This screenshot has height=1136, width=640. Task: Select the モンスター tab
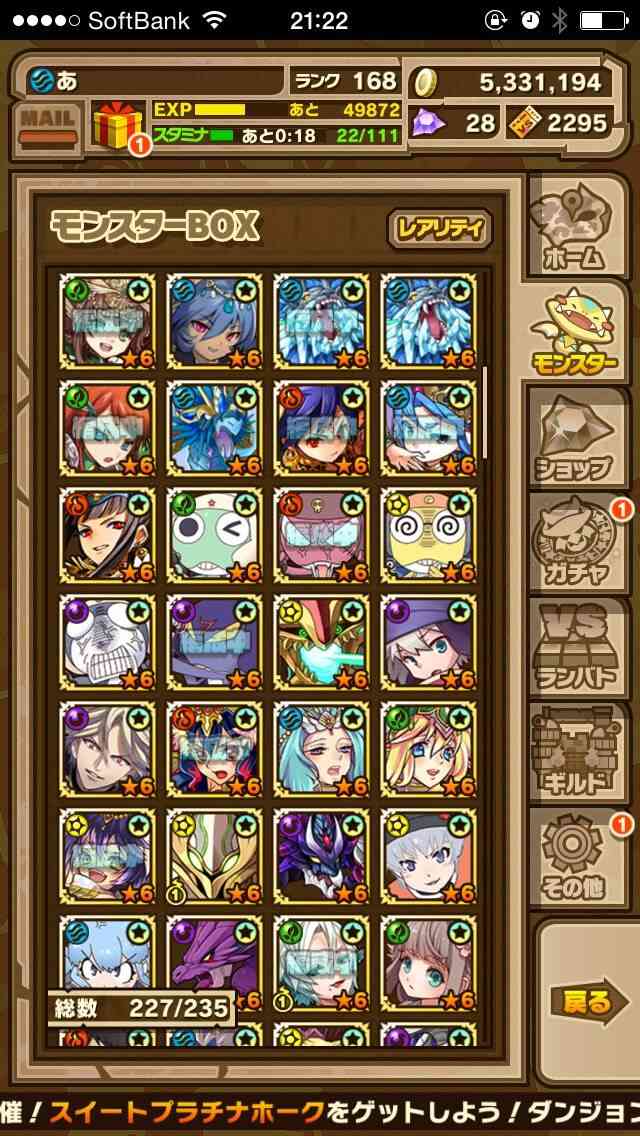point(578,332)
